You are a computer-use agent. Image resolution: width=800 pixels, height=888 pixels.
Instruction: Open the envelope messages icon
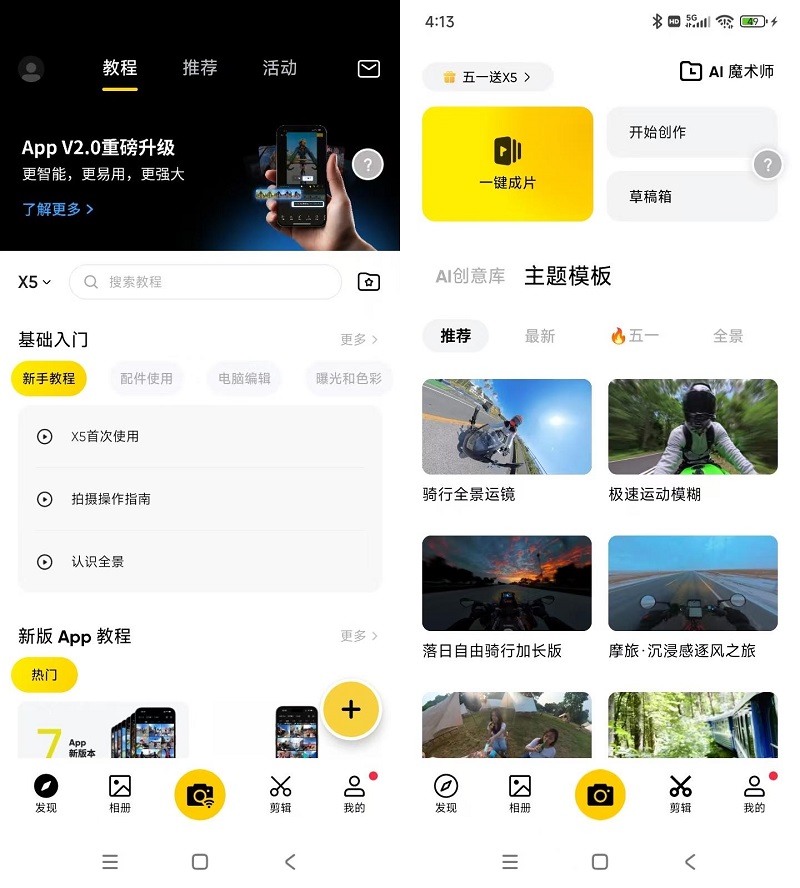[x=369, y=68]
